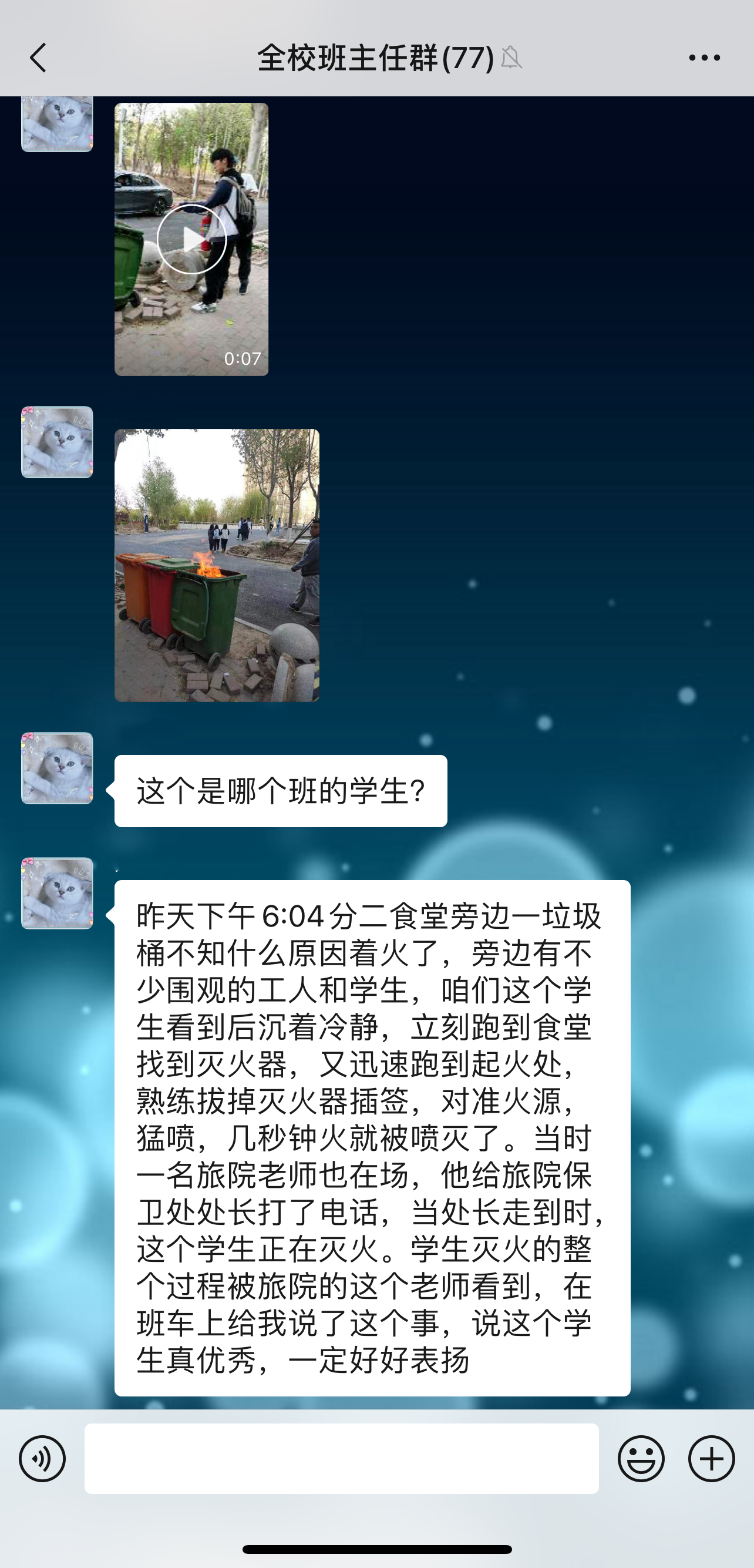Viewport: 754px width, 1568px height.
Task: Tap the message text field
Action: pyautogui.click(x=341, y=1459)
